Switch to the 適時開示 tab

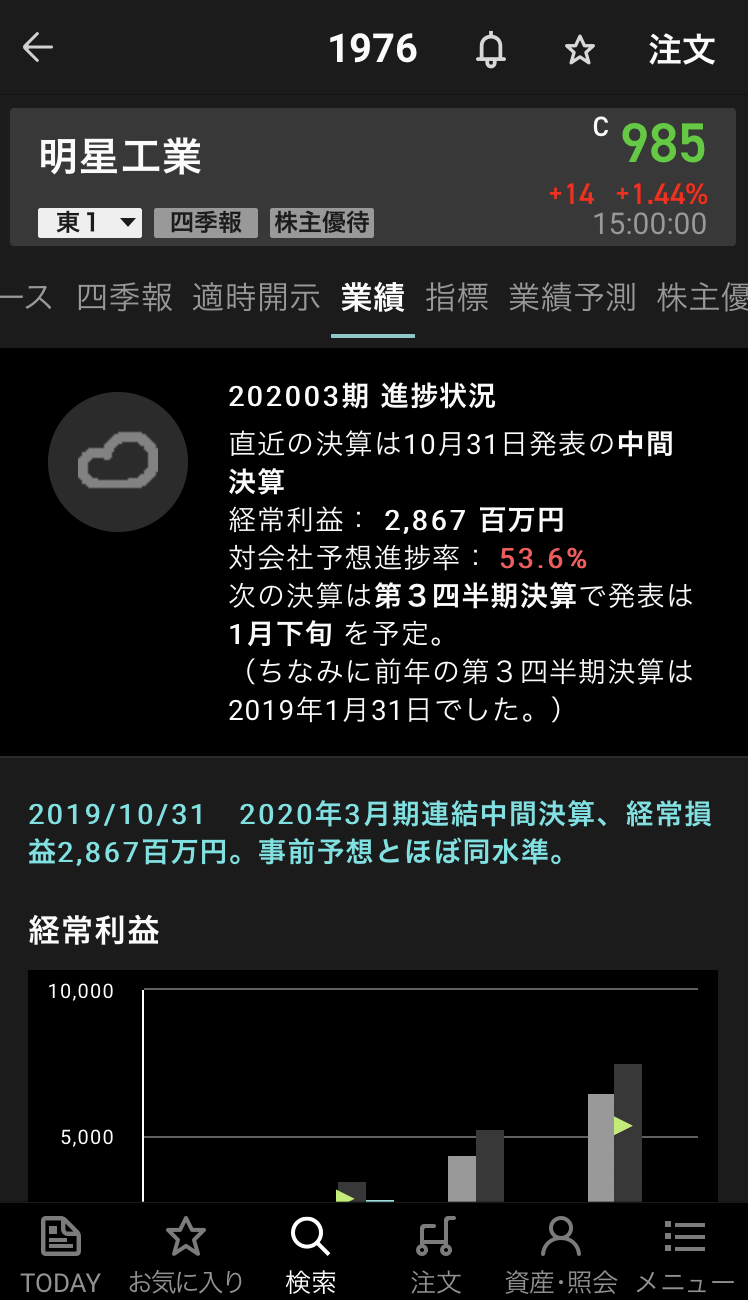click(256, 297)
